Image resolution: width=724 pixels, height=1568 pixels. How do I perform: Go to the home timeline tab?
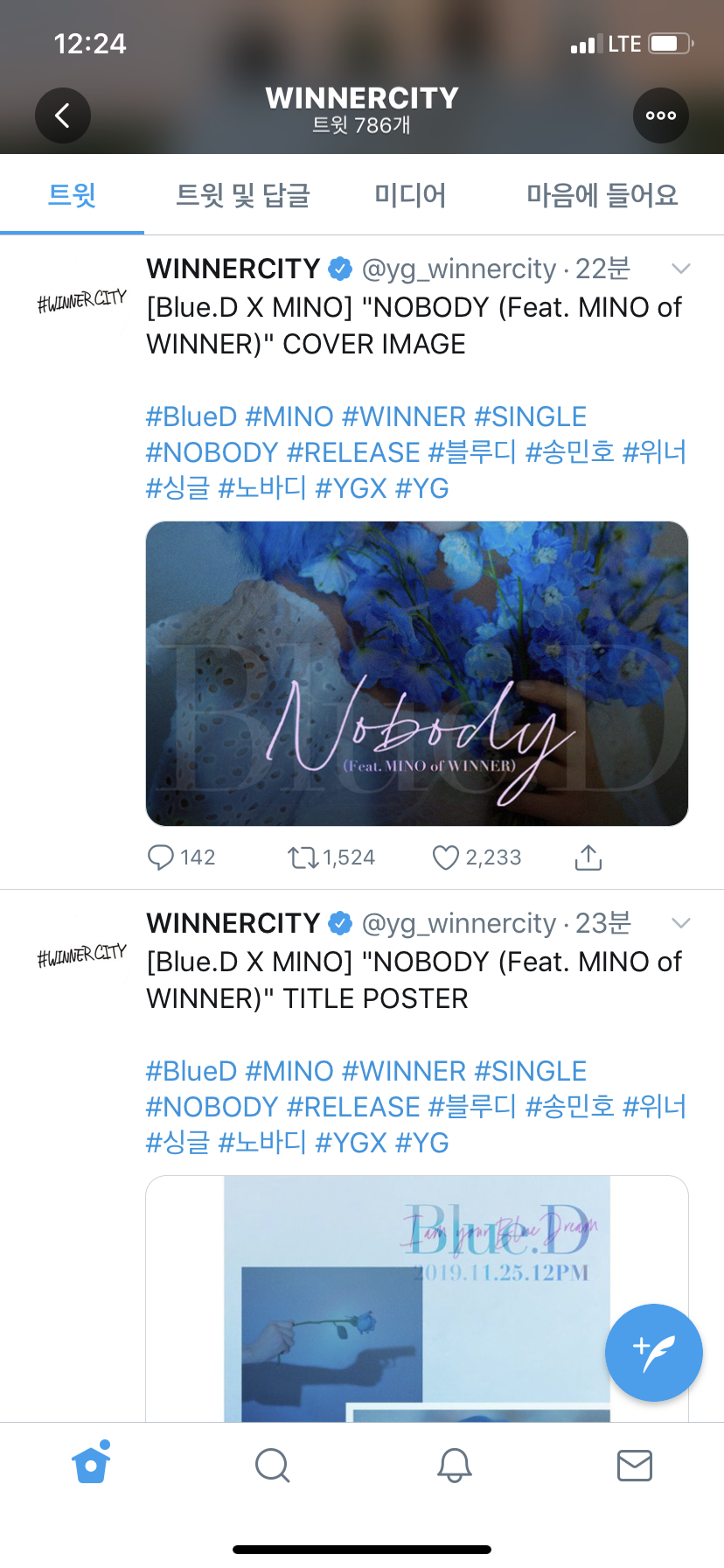pos(91,1464)
